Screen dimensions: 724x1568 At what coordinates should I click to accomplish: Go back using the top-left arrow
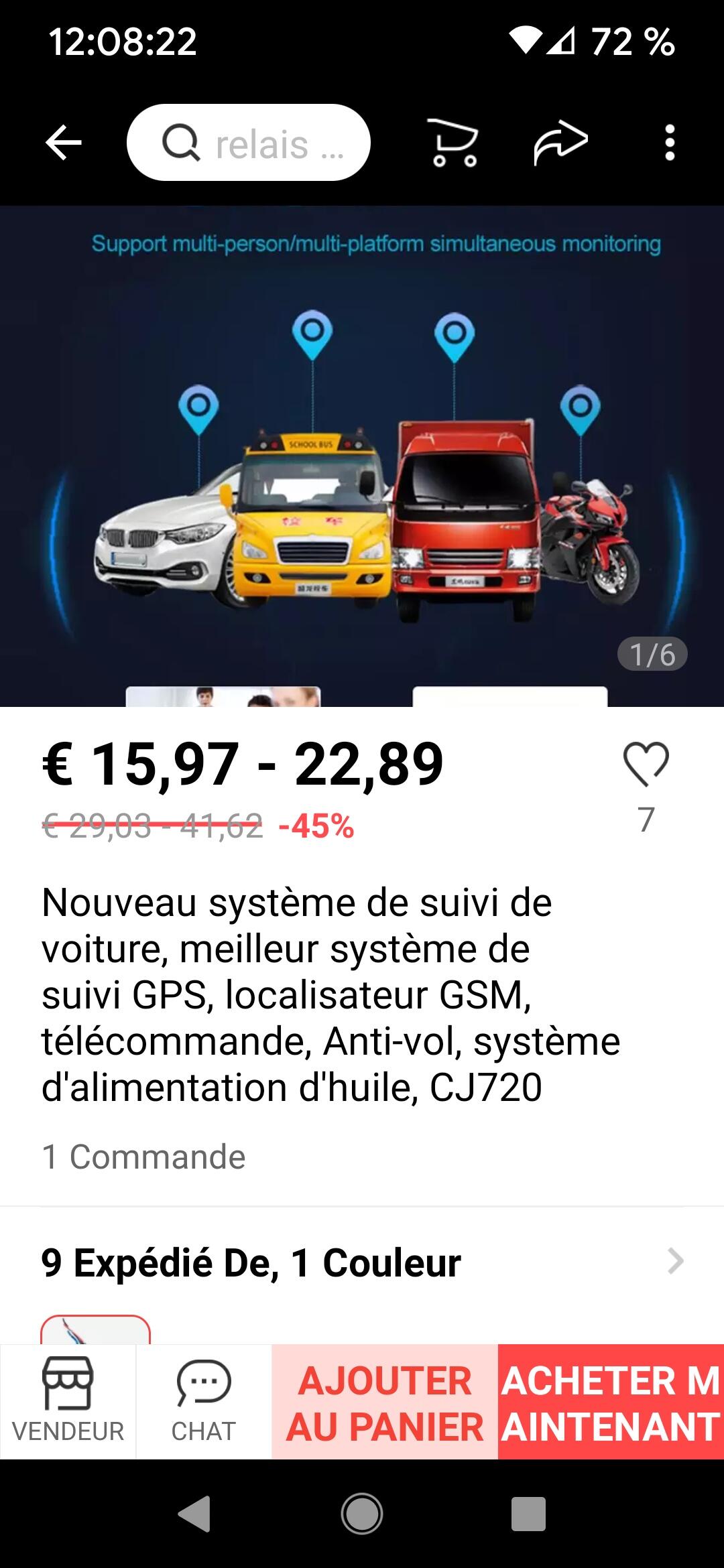click(x=63, y=142)
